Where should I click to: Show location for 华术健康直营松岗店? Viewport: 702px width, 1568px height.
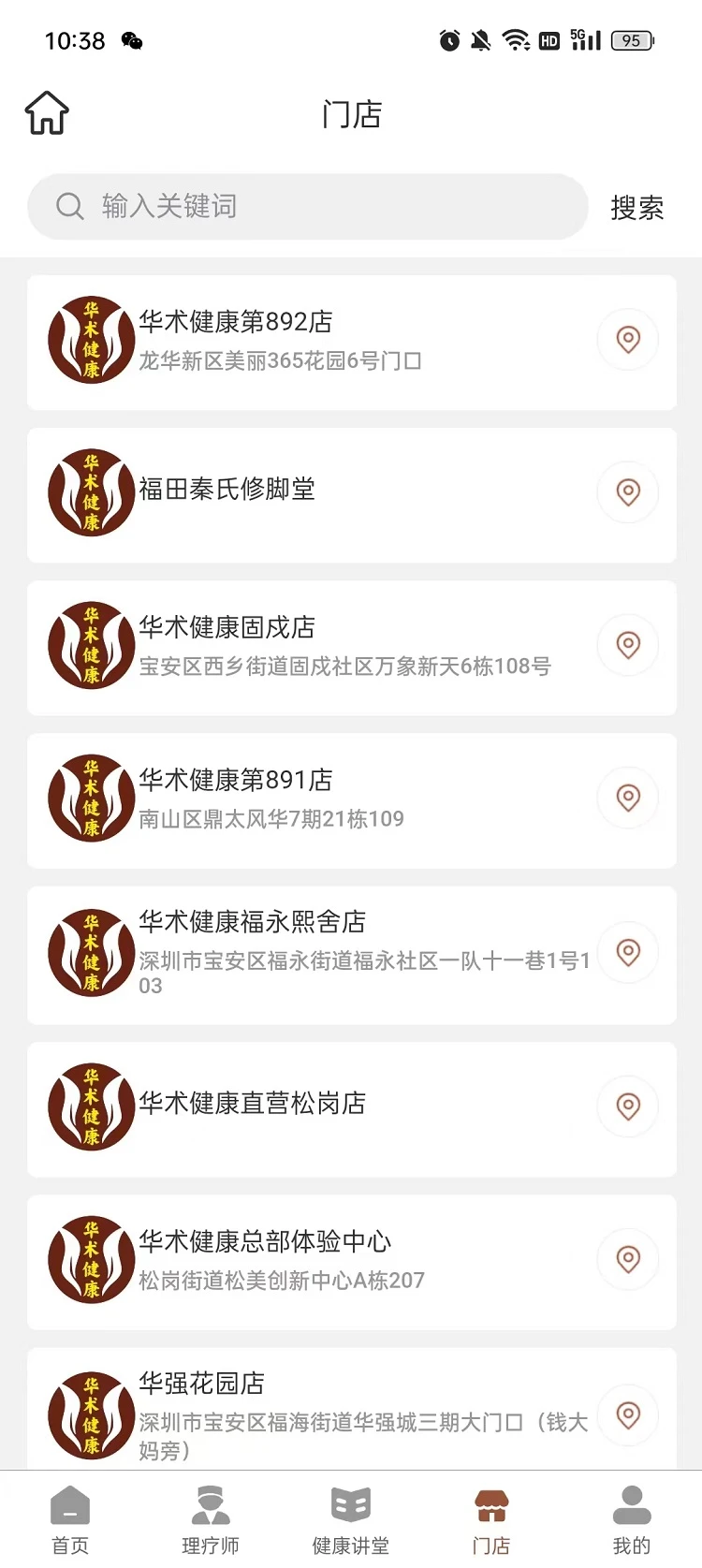628,1106
